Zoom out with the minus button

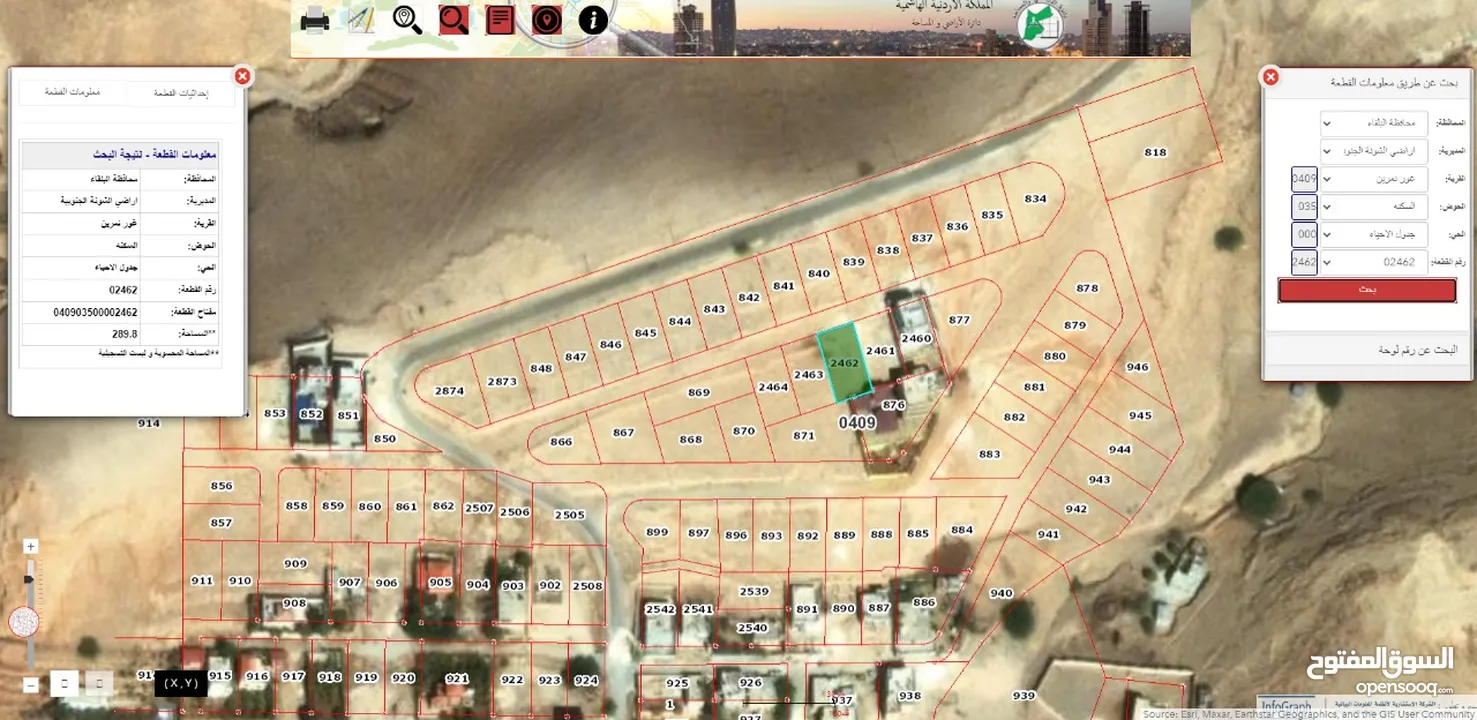click(x=31, y=685)
